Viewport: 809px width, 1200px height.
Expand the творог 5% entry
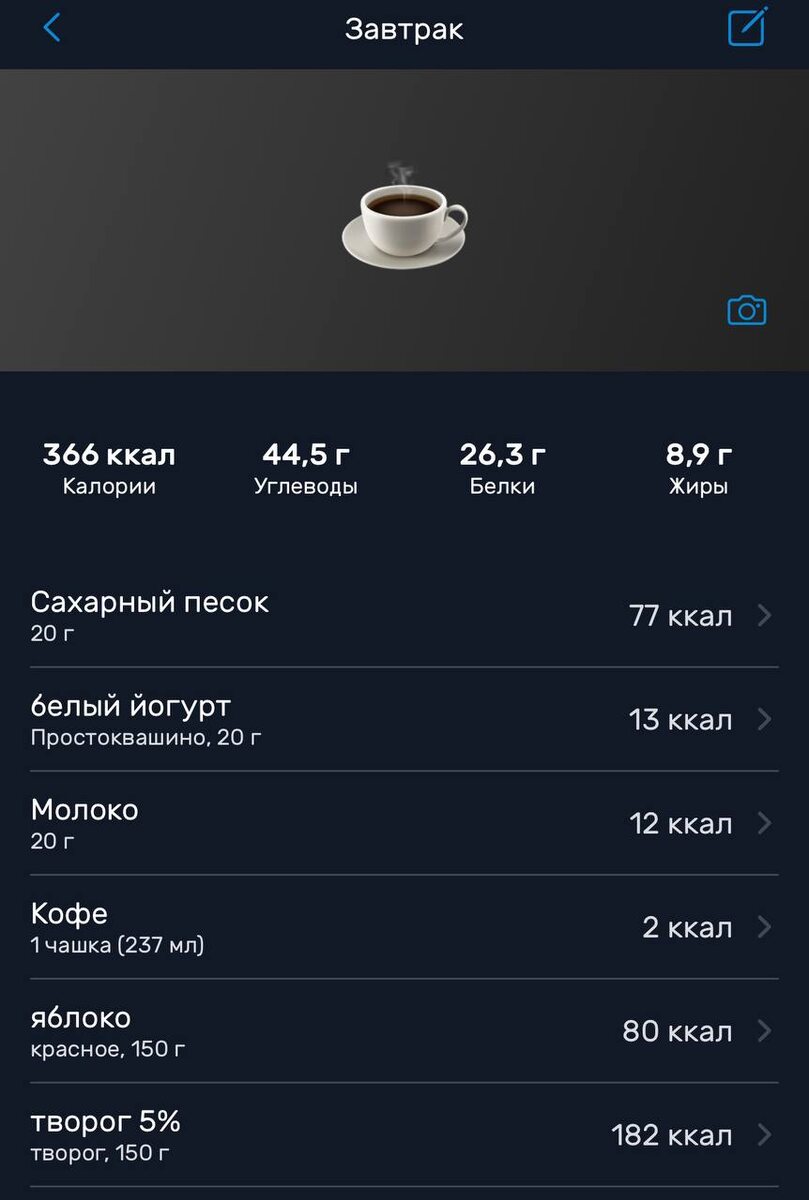pyautogui.click(x=765, y=1135)
